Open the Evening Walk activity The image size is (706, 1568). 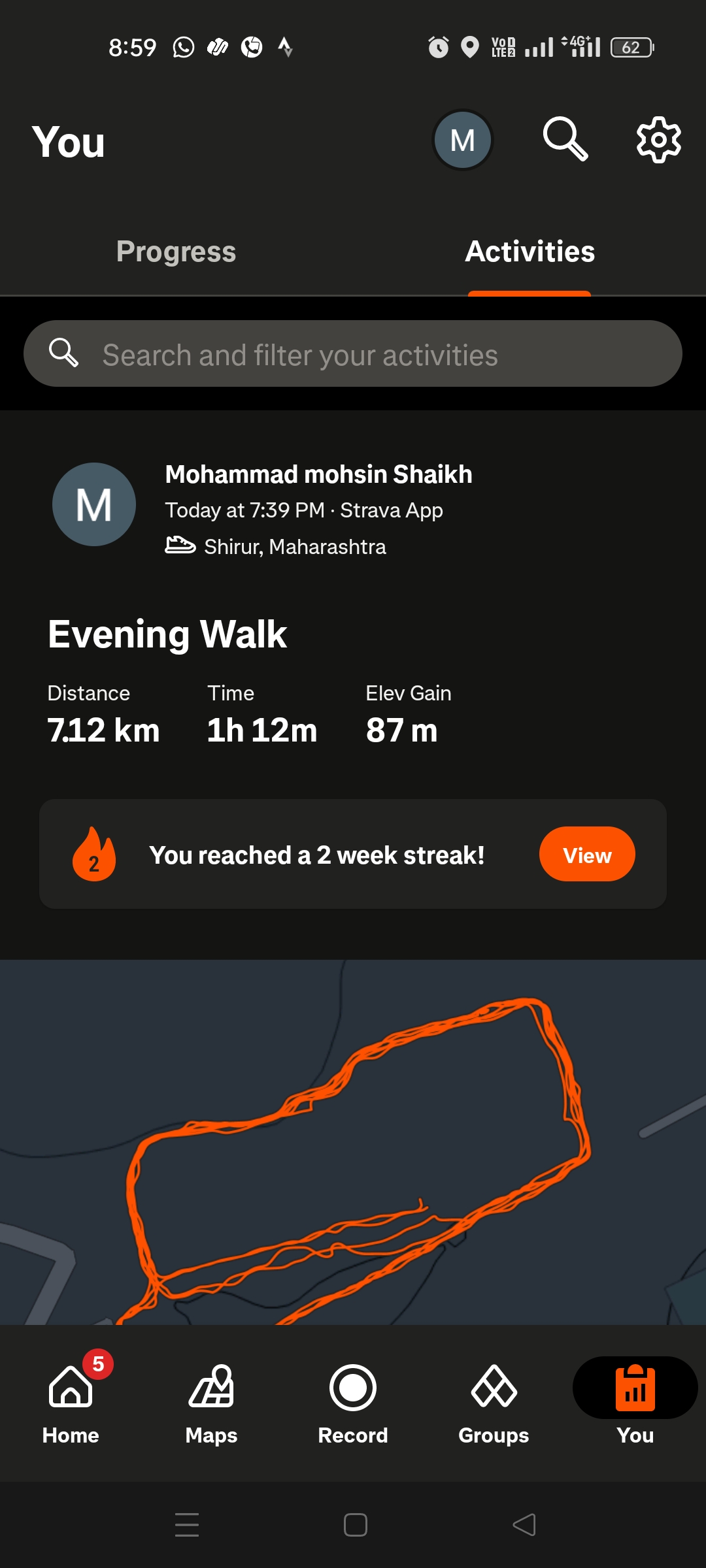167,634
